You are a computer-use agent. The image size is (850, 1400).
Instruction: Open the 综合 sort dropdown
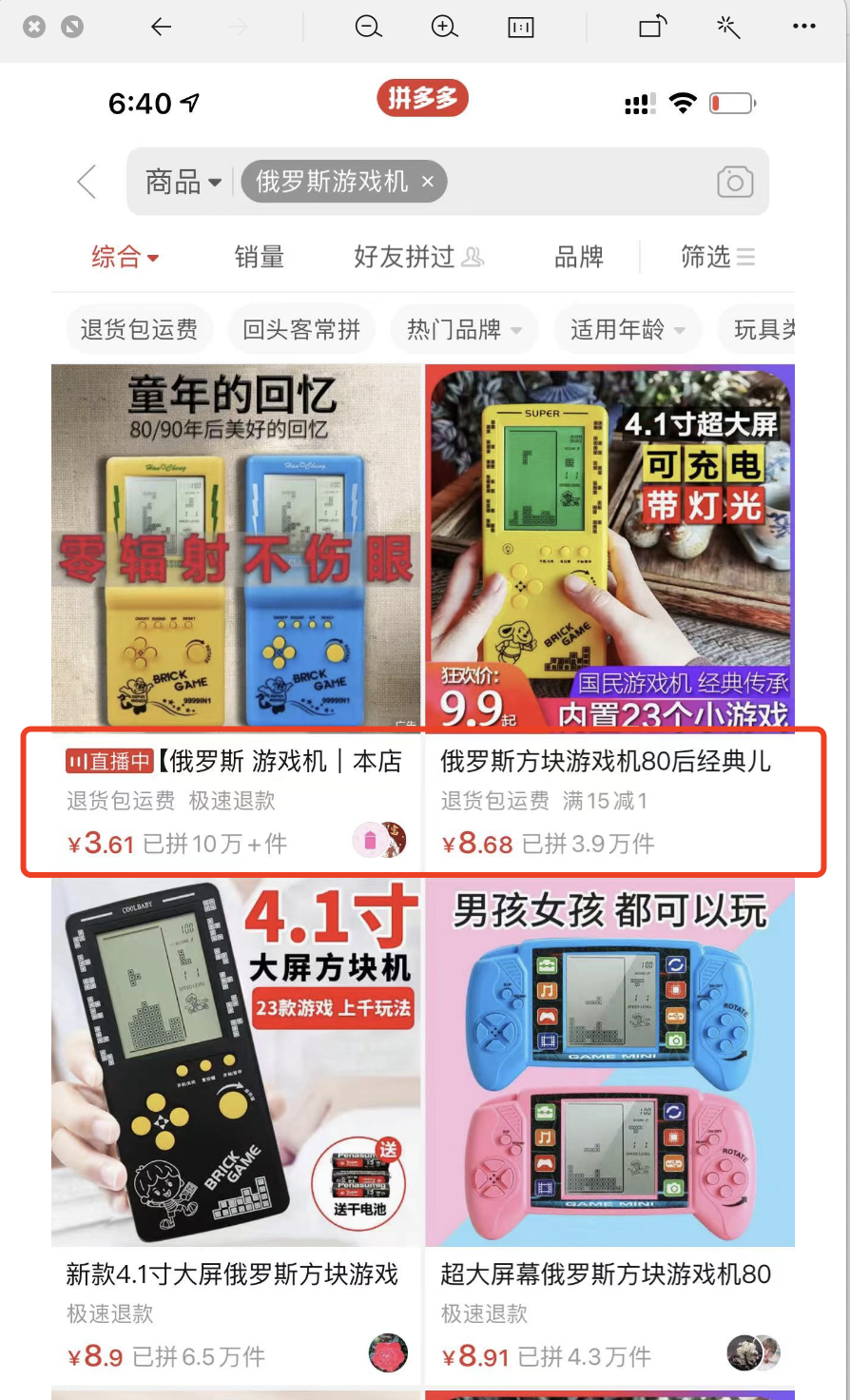tap(125, 257)
